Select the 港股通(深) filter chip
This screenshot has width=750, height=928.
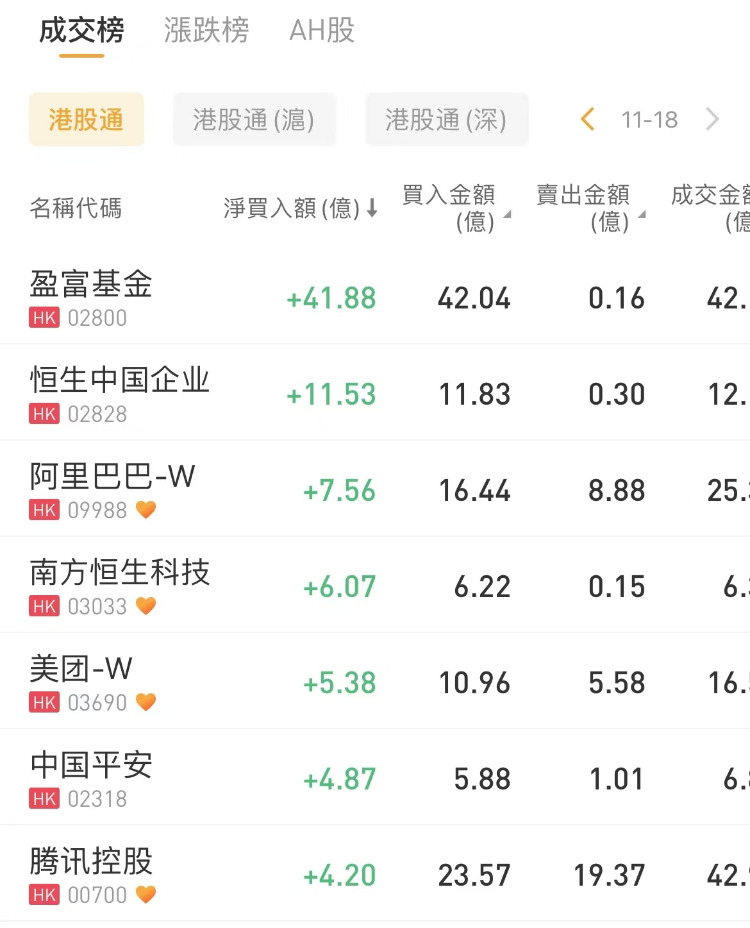[446, 120]
